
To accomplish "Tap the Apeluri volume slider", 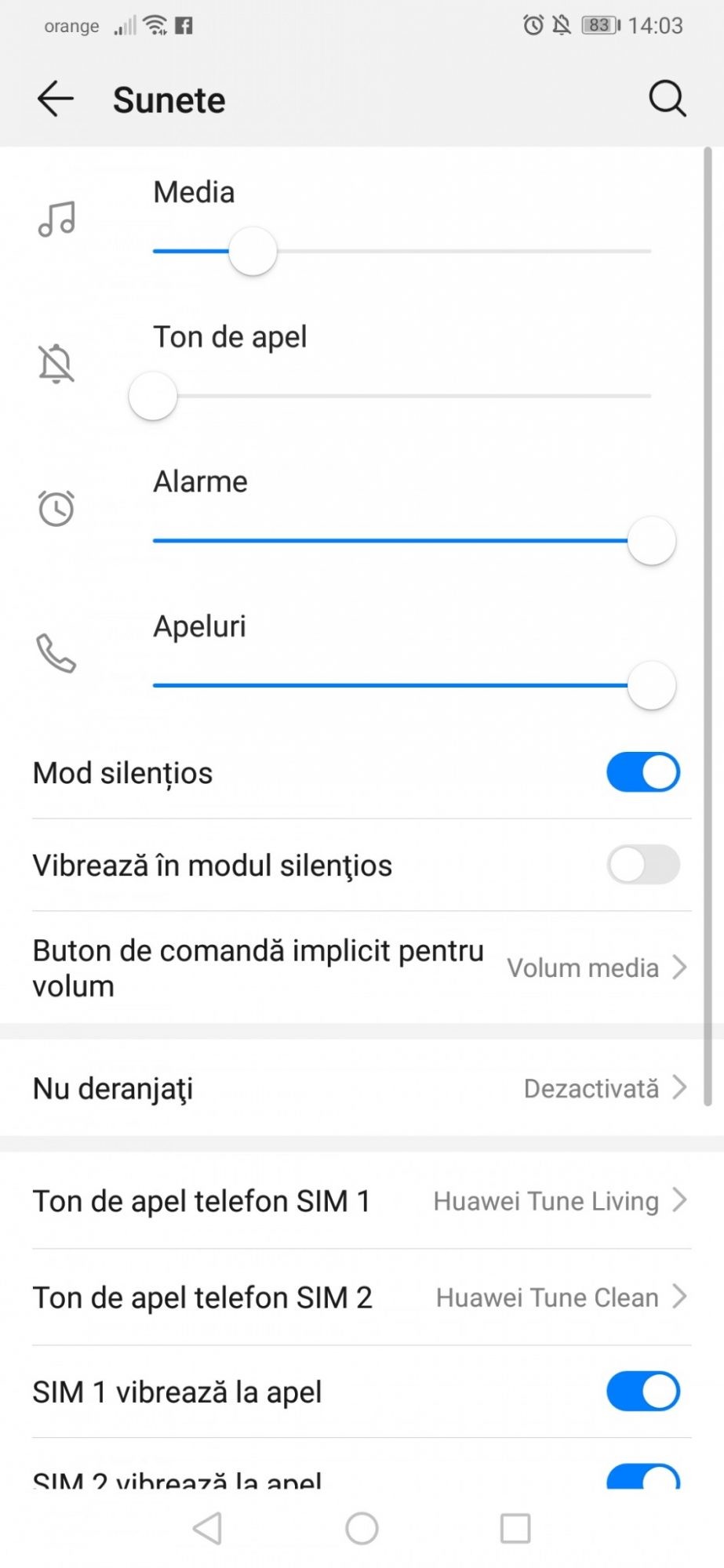I will [x=402, y=685].
